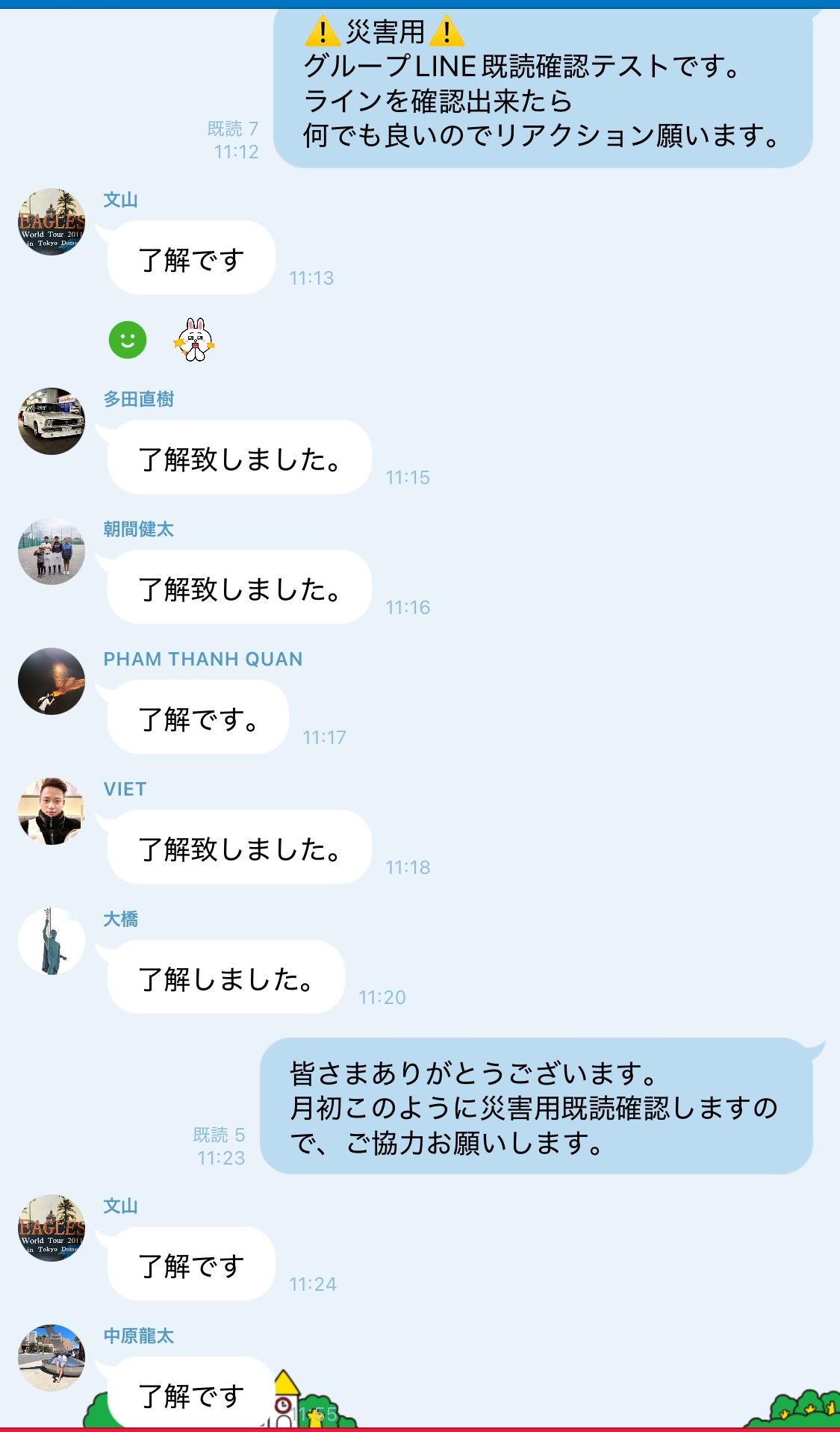The image size is (840, 1432).
Task: Open VIET's profile photo
Action: tap(52, 811)
